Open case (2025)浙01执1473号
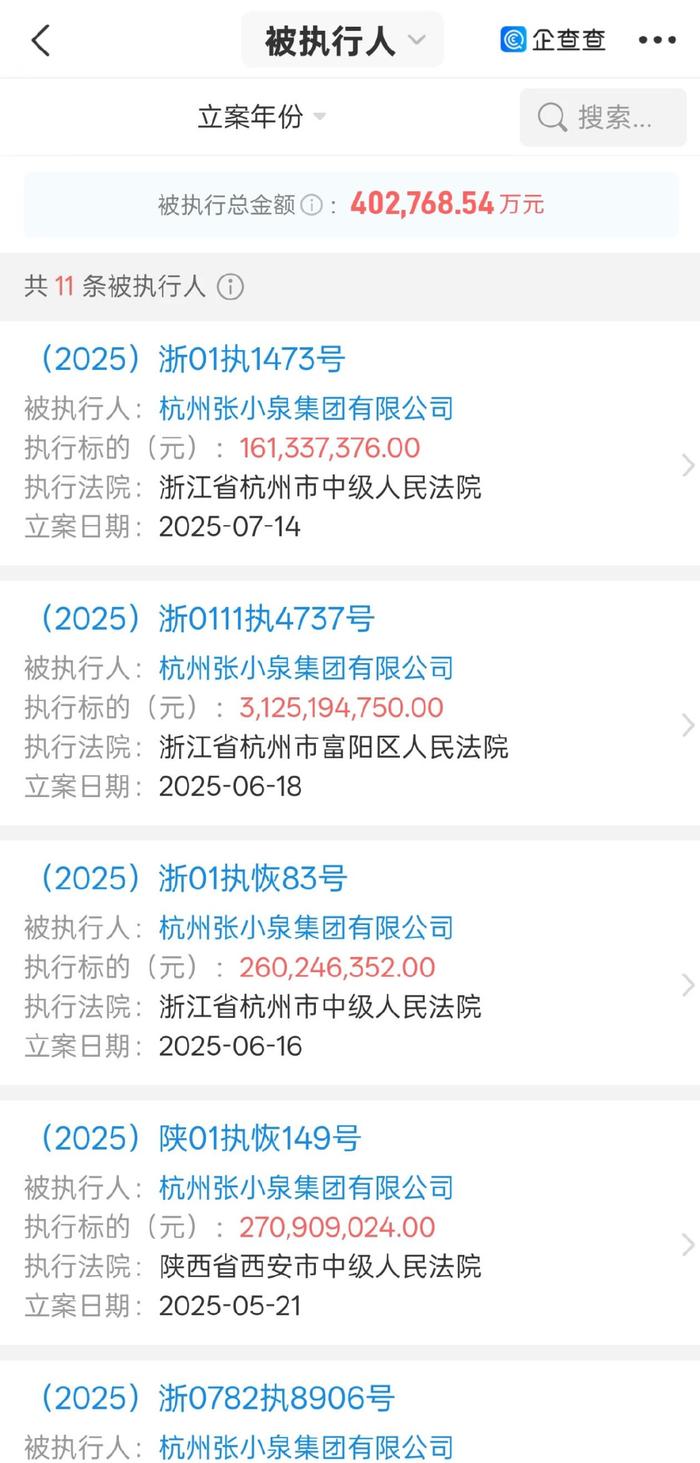This screenshot has height=1463, width=700. pos(350,443)
